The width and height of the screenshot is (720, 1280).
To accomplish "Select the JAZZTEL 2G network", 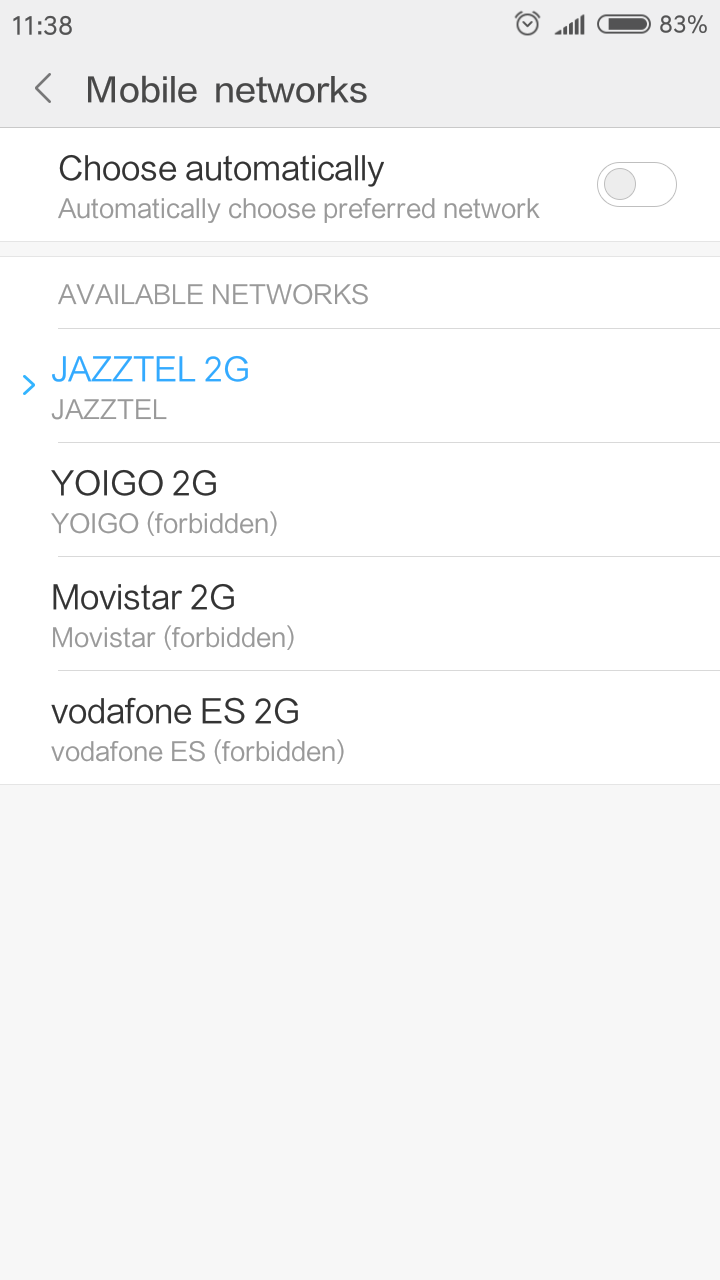I will (x=360, y=386).
